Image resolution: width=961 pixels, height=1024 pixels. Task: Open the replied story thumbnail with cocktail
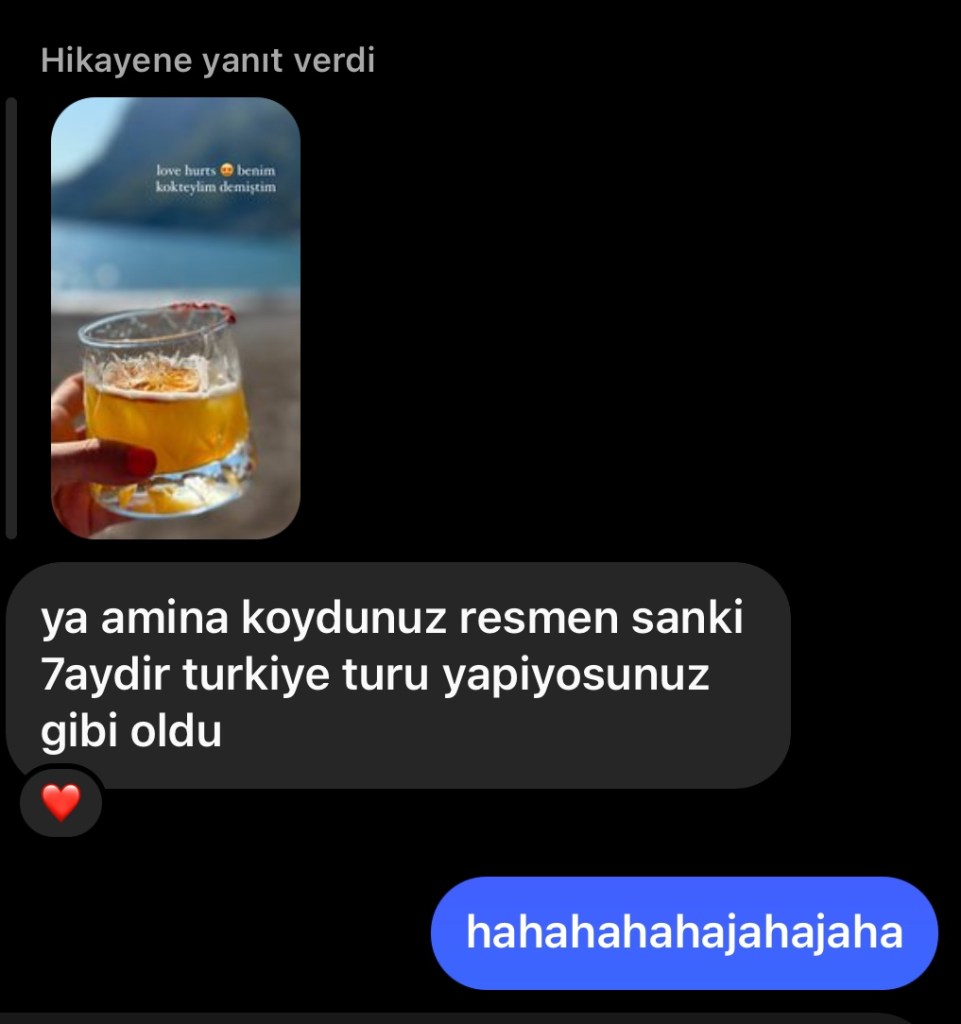click(175, 318)
